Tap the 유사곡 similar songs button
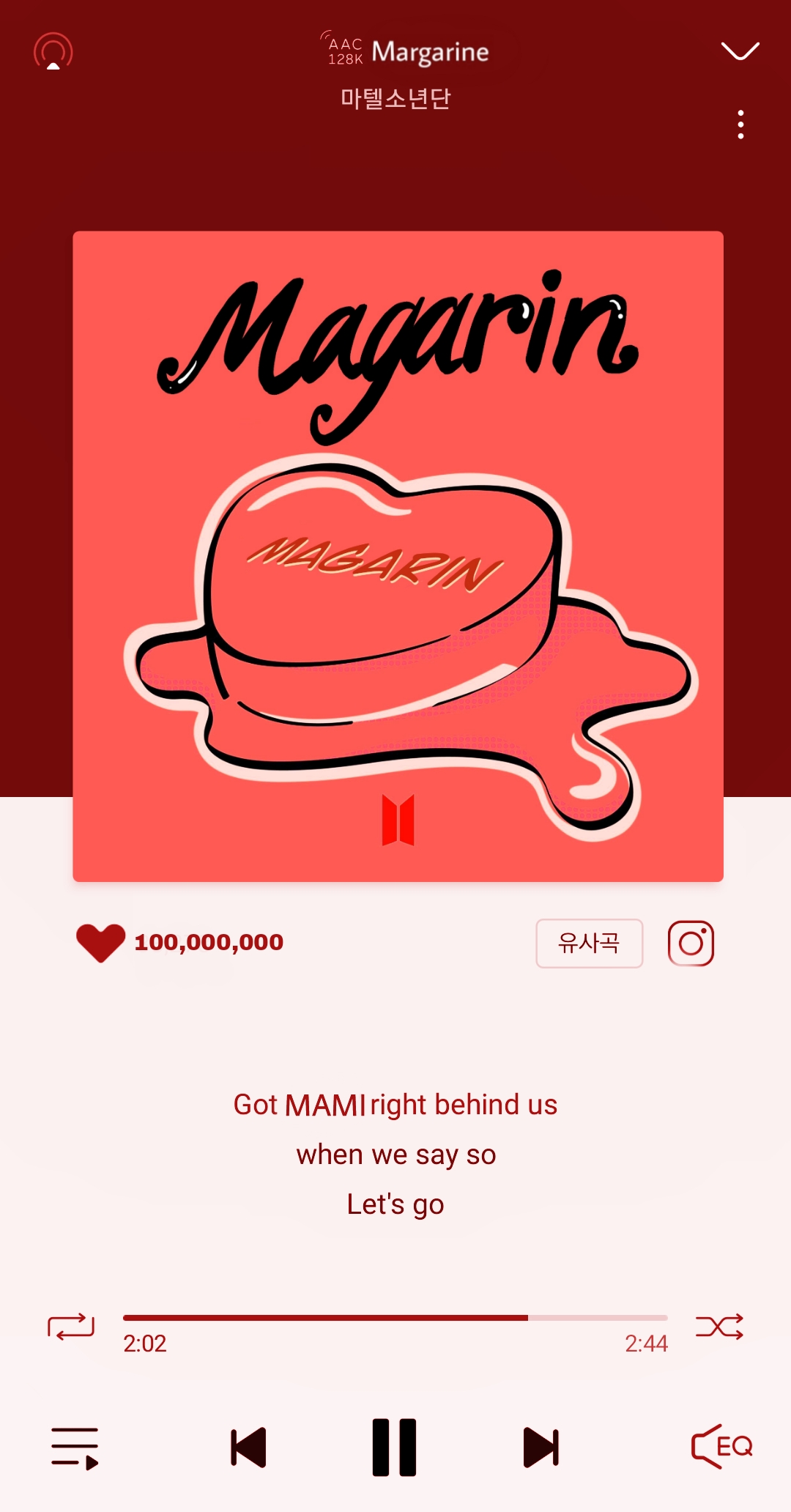The image size is (791, 1512). tap(589, 943)
